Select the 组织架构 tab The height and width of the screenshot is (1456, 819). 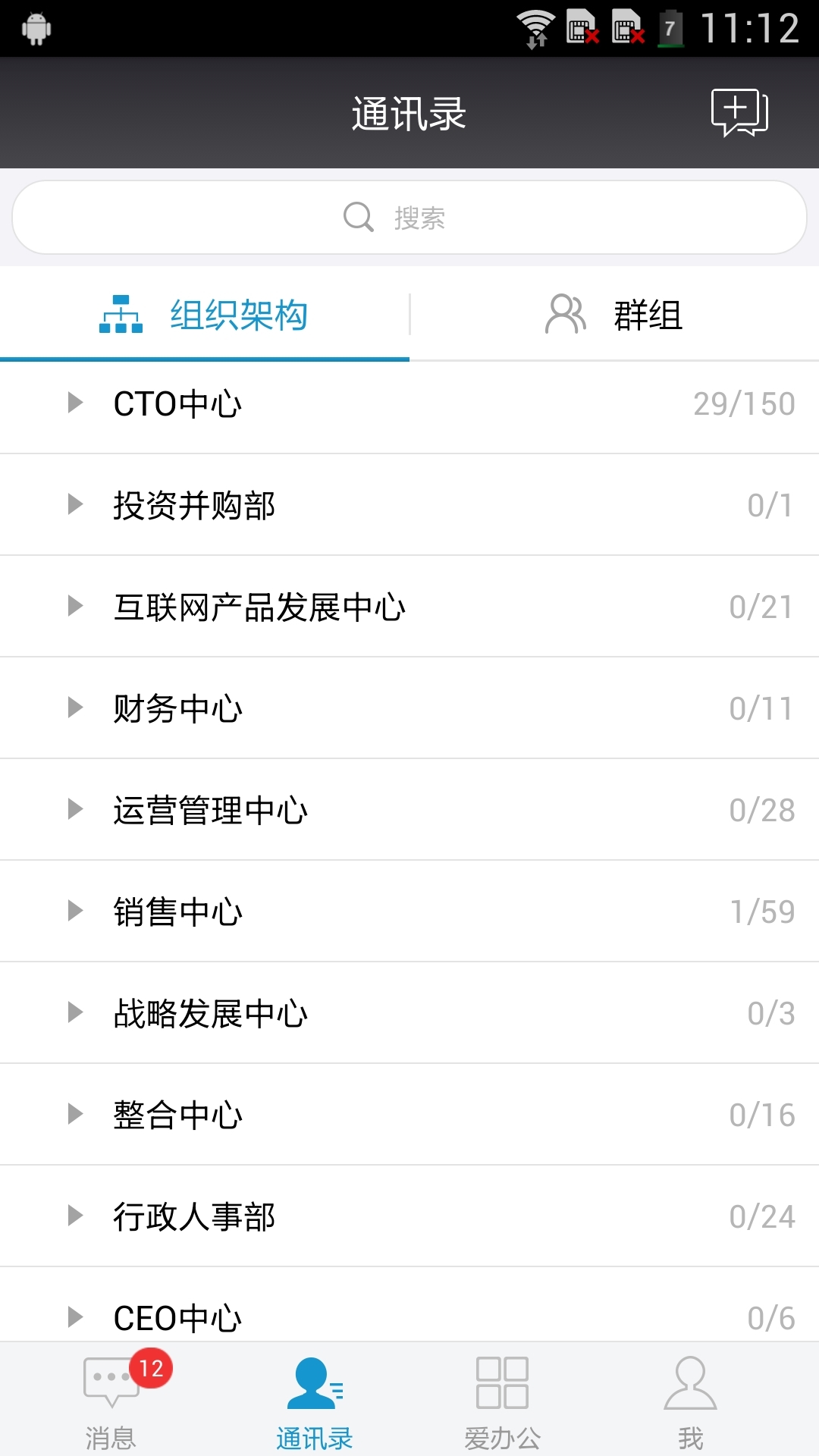[205, 314]
